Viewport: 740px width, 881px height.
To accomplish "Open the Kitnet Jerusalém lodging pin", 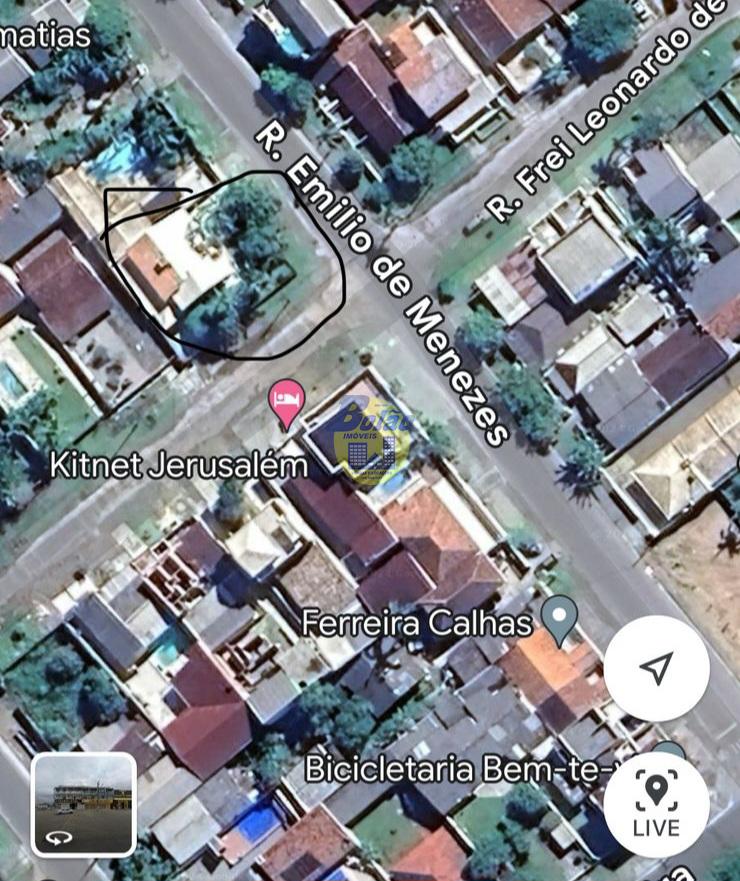I will (288, 403).
